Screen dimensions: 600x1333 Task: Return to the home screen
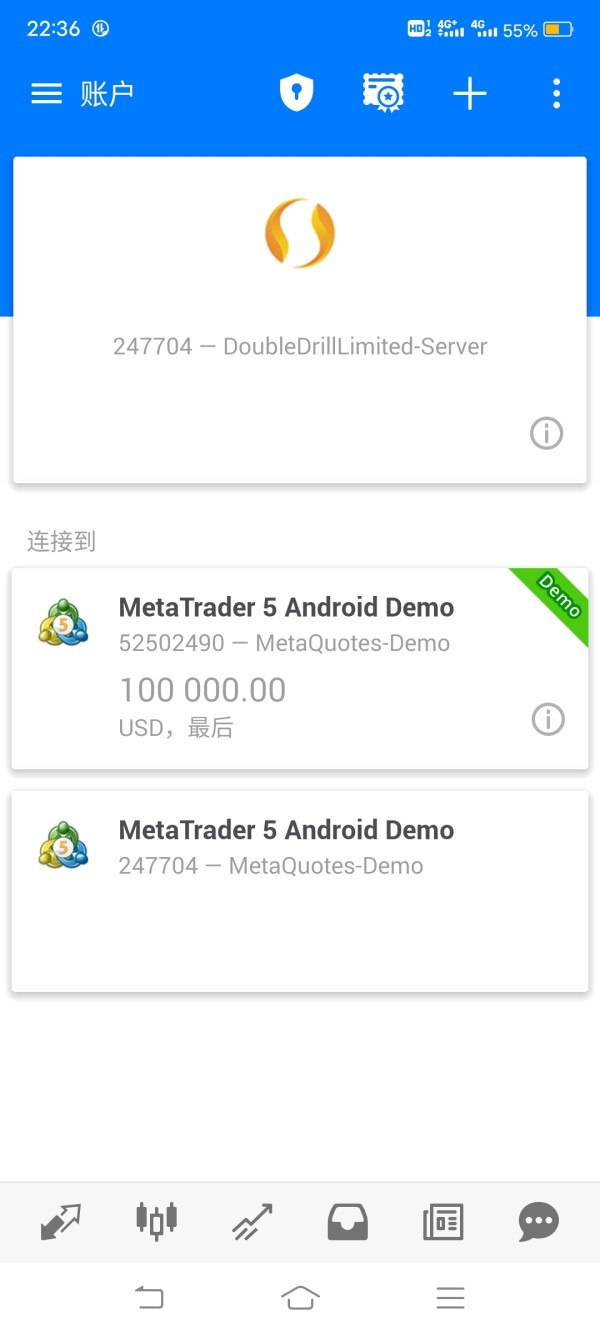(300, 1298)
